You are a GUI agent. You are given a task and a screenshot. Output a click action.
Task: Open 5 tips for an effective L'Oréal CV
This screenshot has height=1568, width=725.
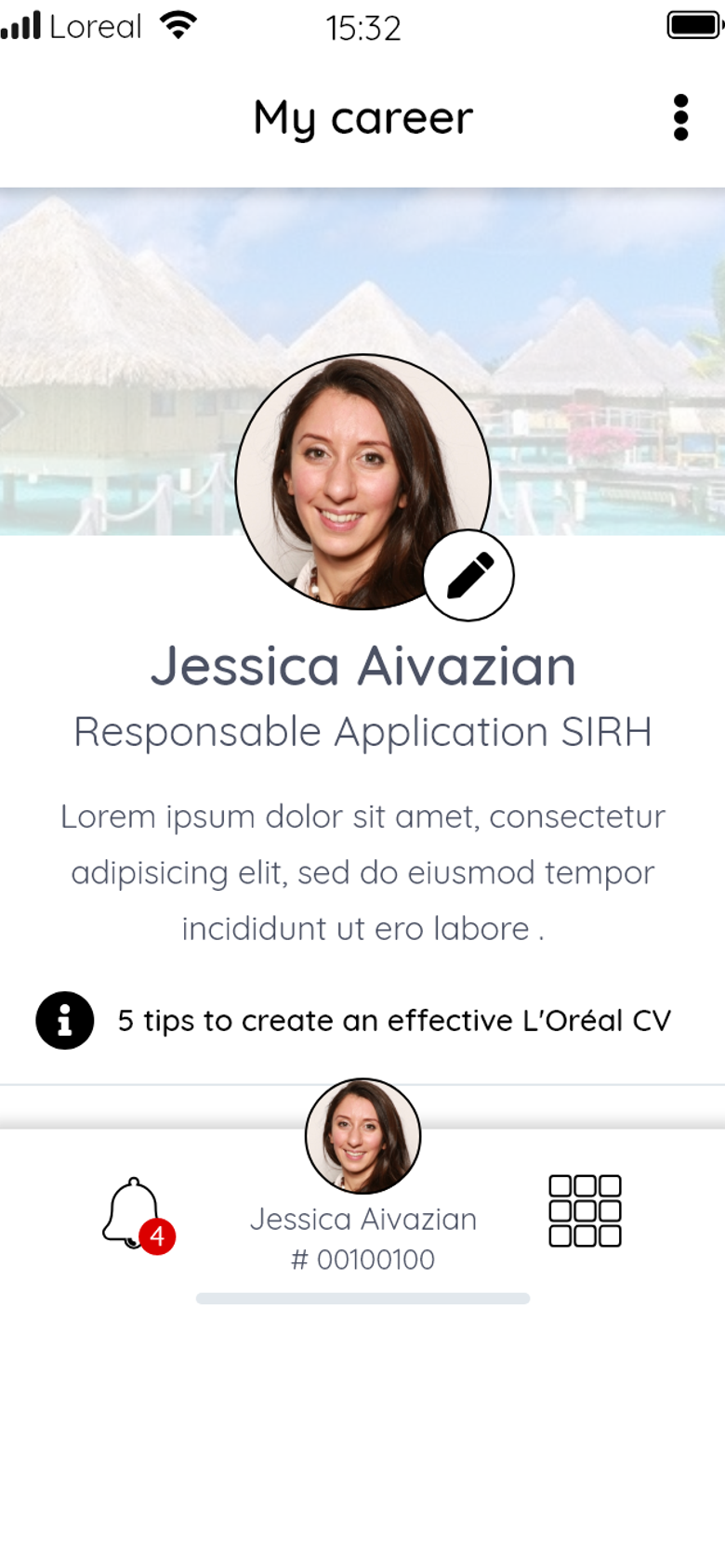[392, 1020]
